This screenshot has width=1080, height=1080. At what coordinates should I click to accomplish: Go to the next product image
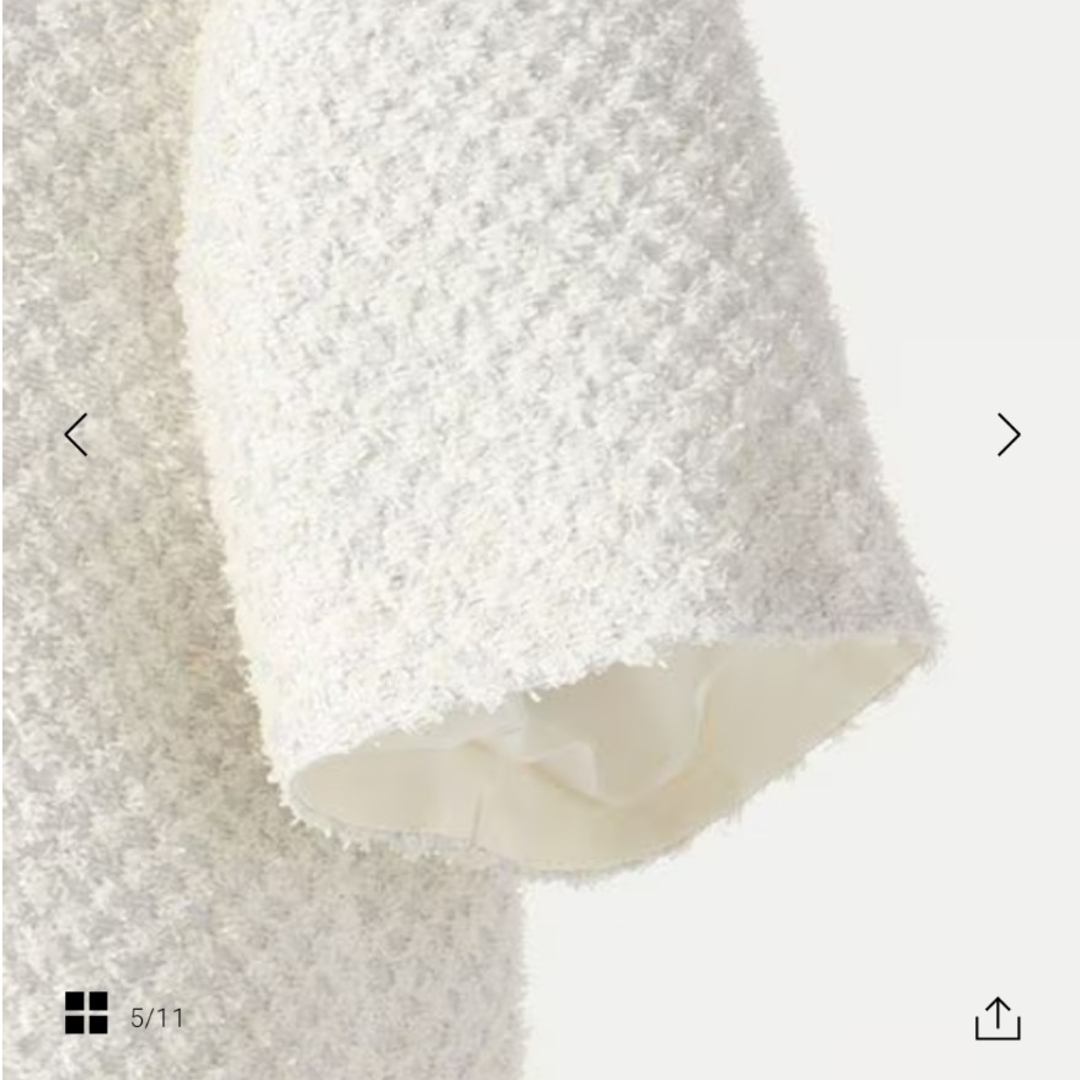click(x=1008, y=435)
